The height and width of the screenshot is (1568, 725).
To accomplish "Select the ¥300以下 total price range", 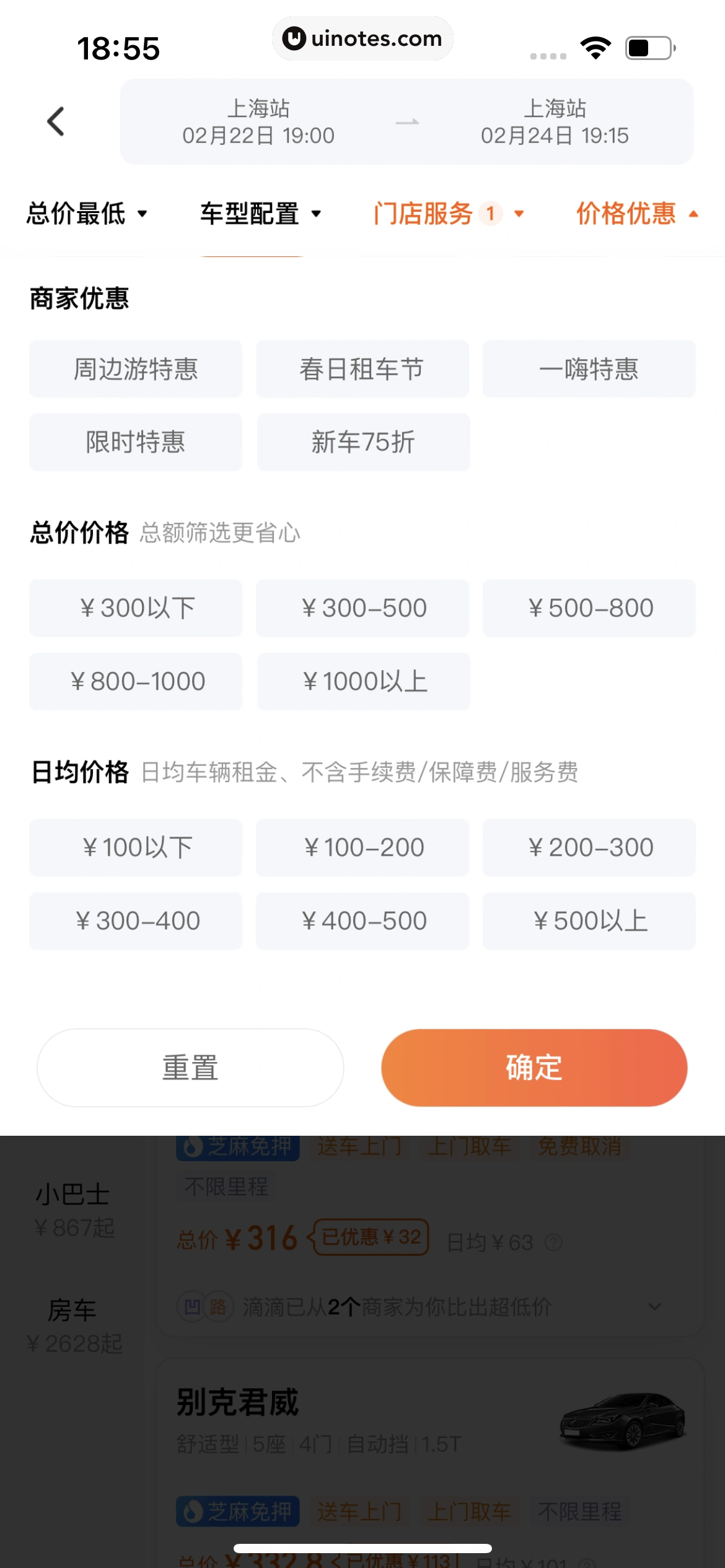I will [135, 608].
